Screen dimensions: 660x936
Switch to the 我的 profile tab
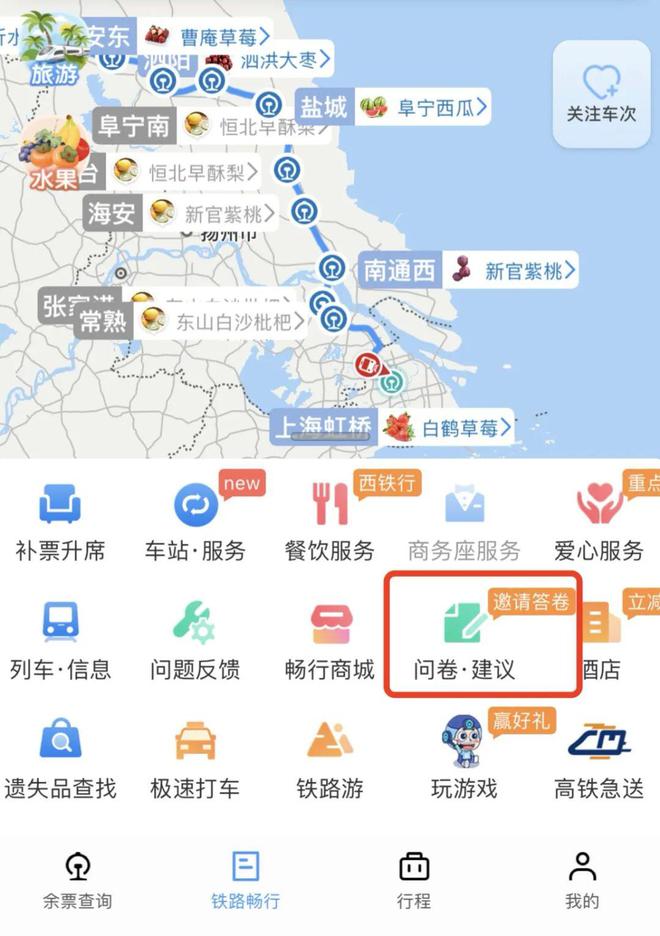pos(581,880)
